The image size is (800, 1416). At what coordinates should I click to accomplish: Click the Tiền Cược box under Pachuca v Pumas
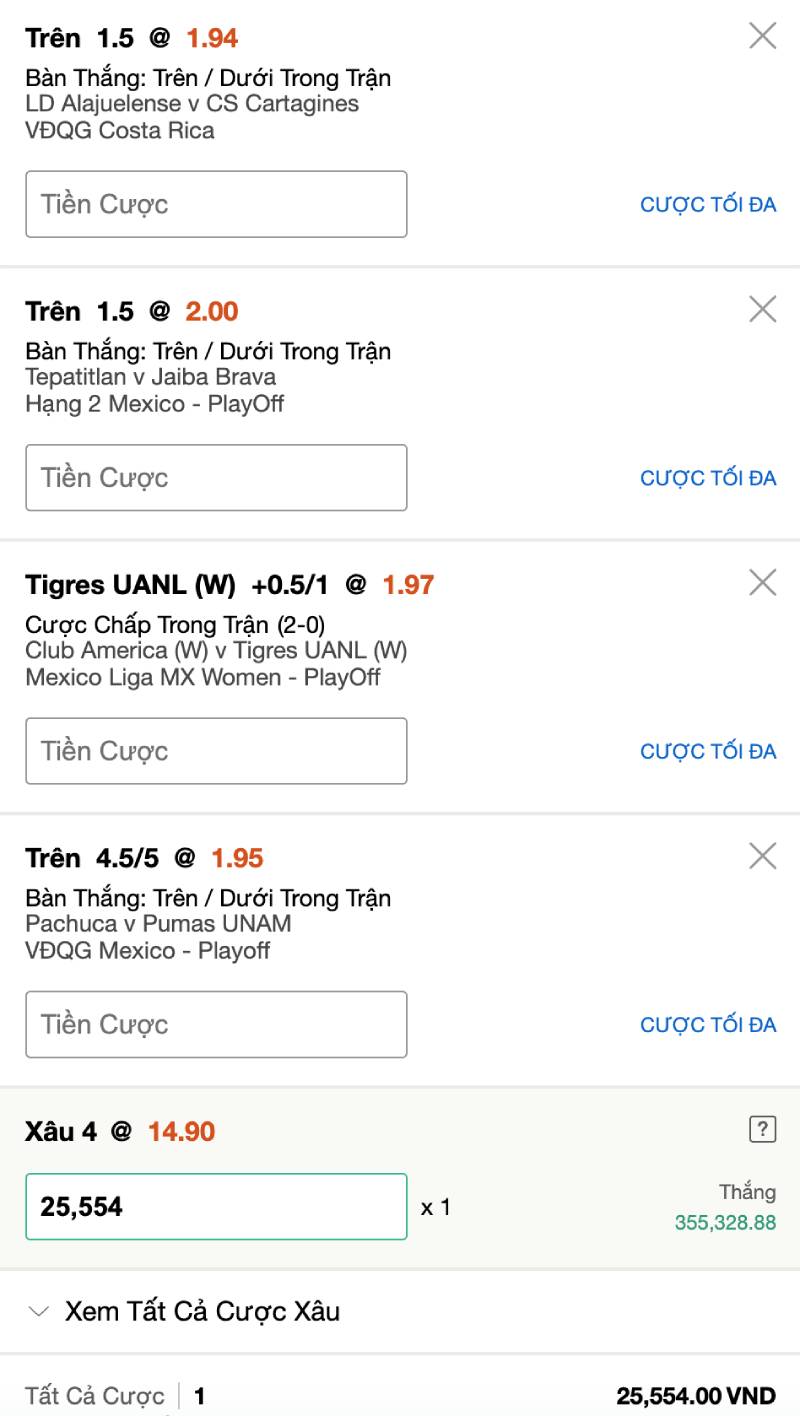[216, 1024]
